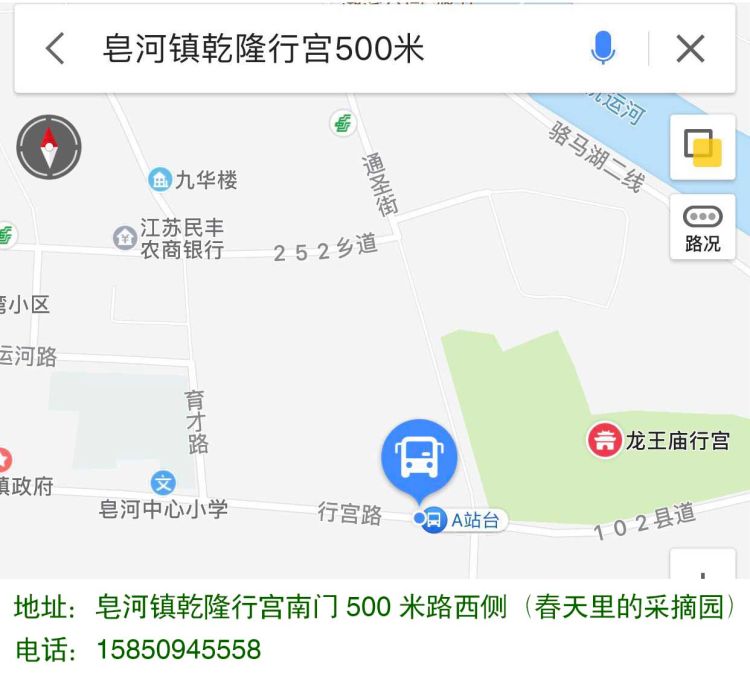Tap the compass to reorient map
This screenshot has height=682, width=750.
click(x=49, y=148)
